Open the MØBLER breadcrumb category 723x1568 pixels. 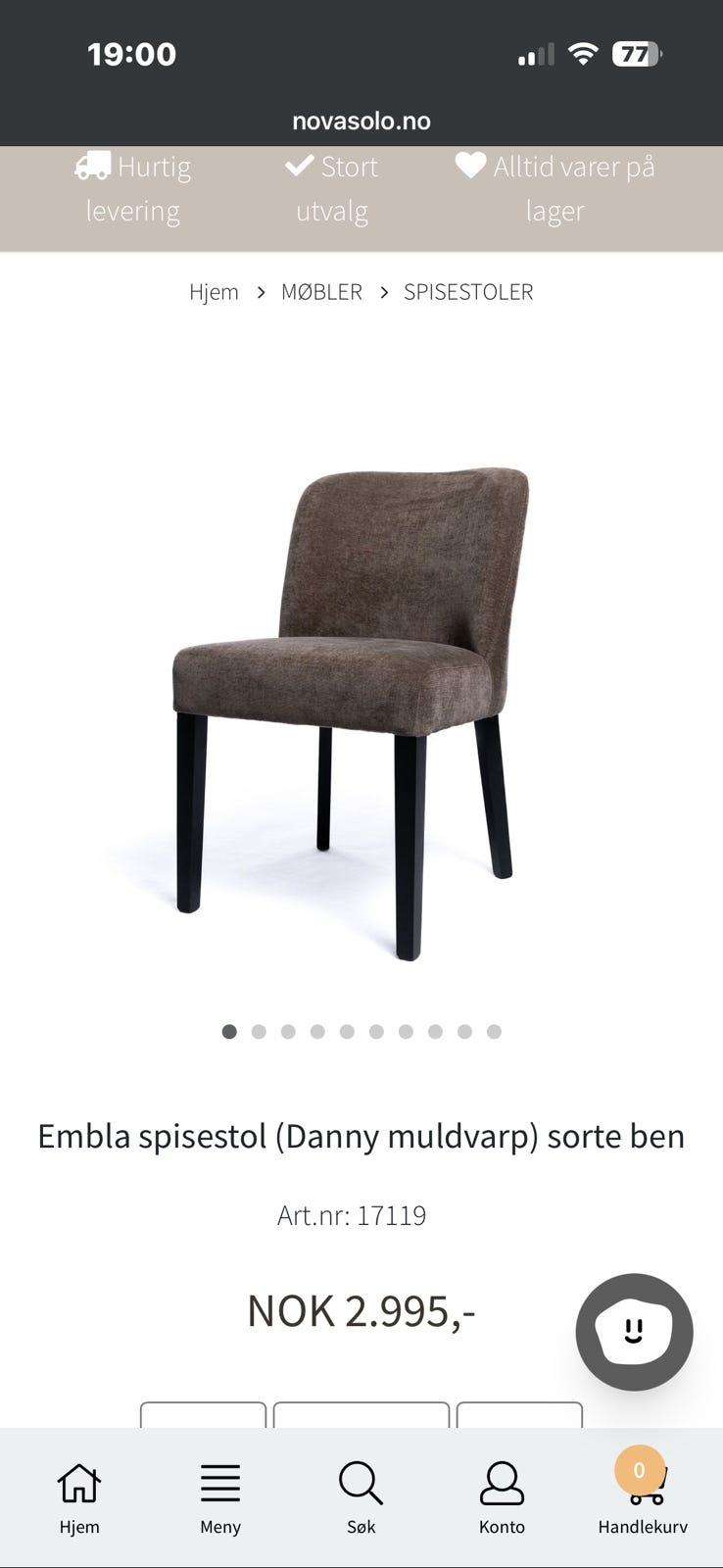point(321,292)
